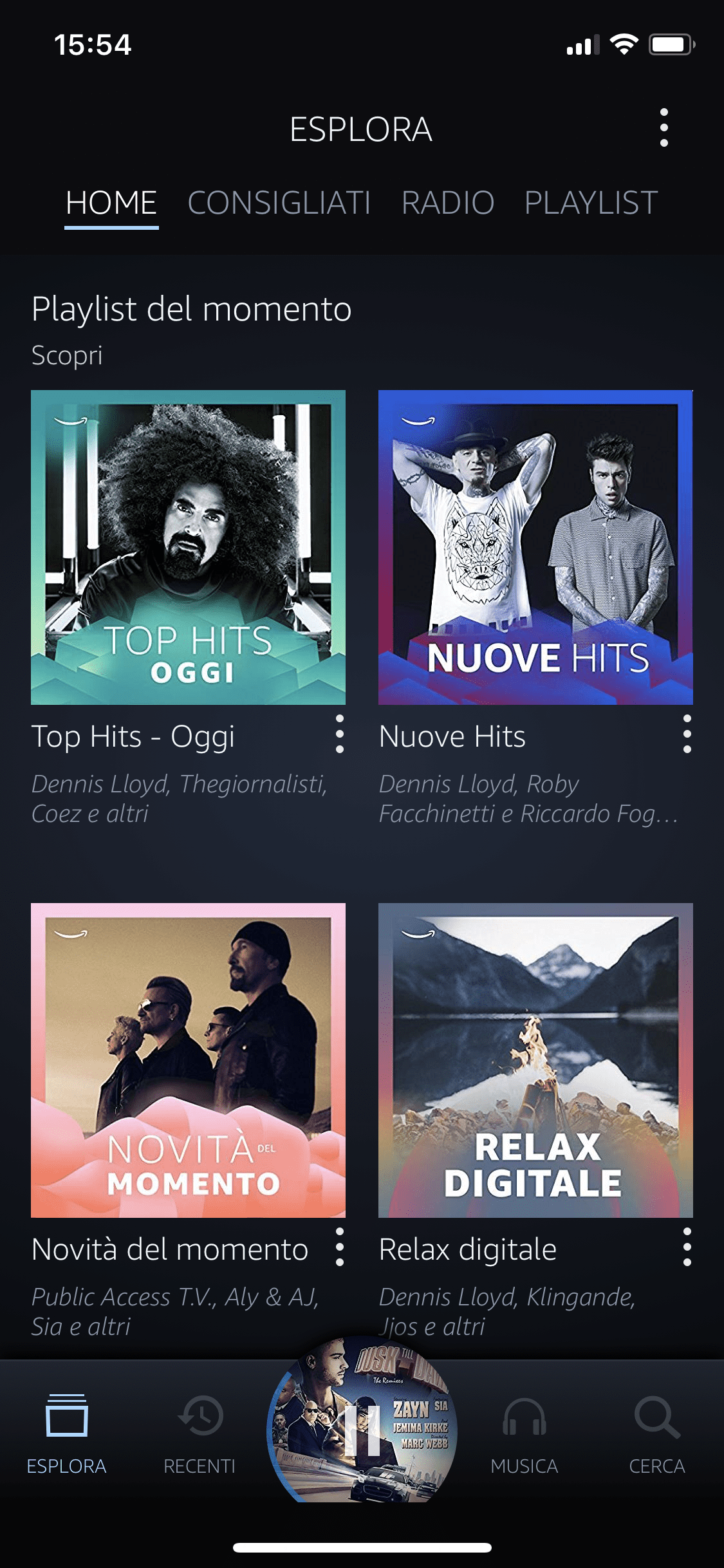724x1568 pixels.
Task: Go to the MUSICA library tab
Action: pos(524,1433)
